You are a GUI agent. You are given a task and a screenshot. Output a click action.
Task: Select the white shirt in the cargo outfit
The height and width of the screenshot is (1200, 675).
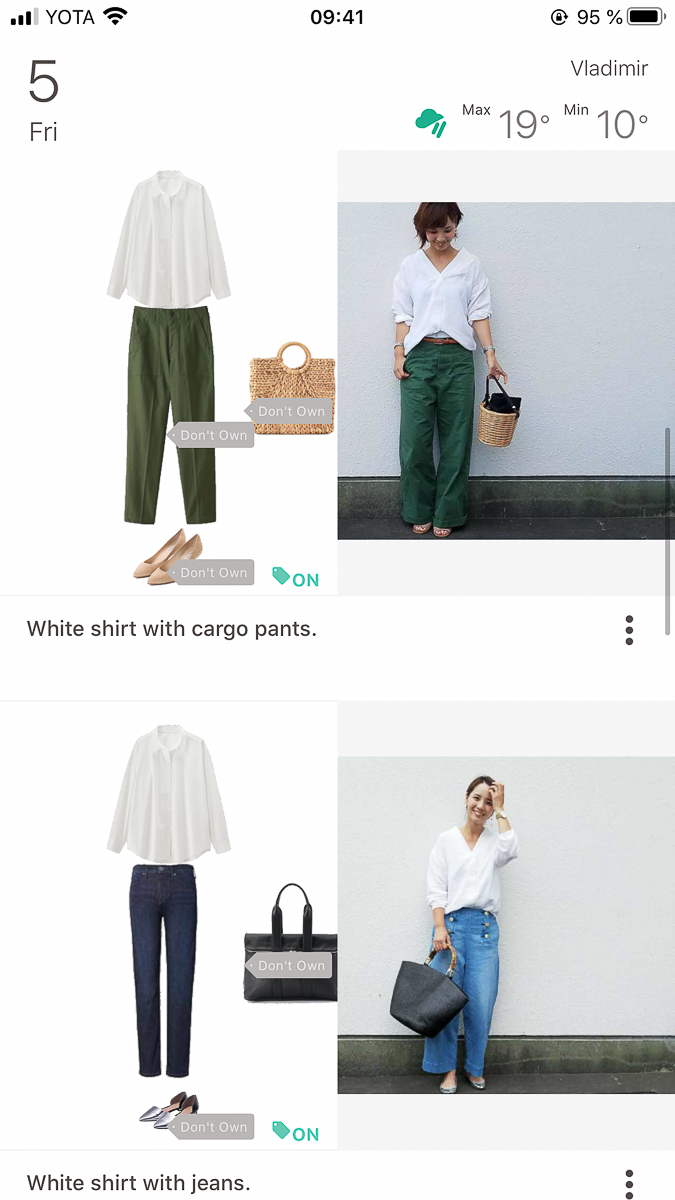click(x=168, y=240)
